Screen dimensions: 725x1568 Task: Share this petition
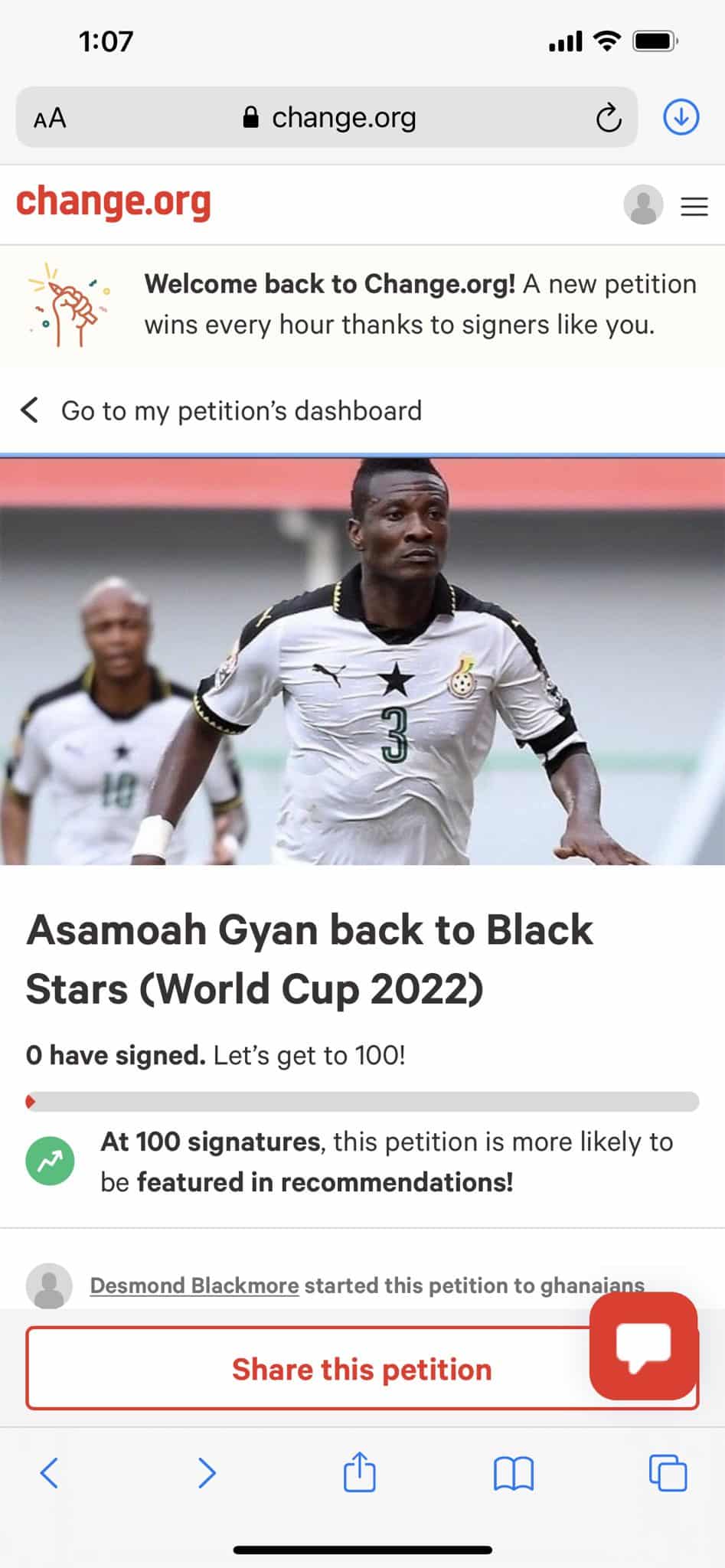(x=362, y=1369)
